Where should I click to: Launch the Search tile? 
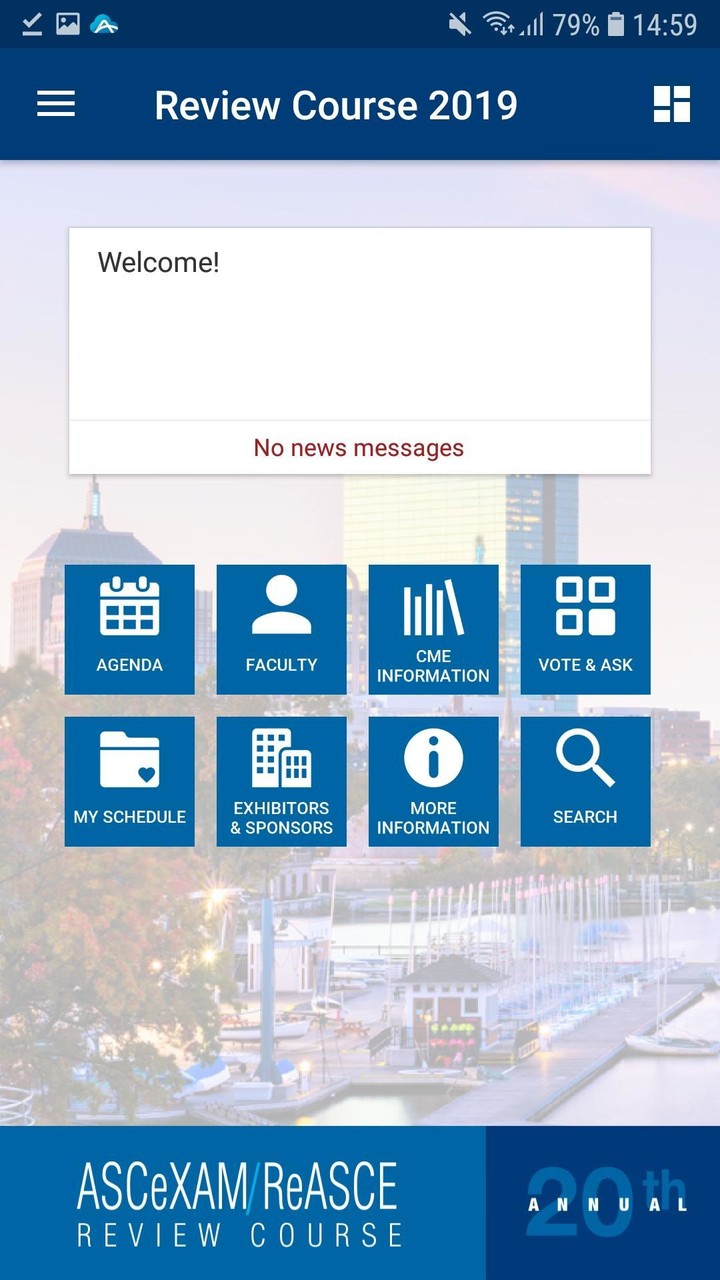(586, 781)
